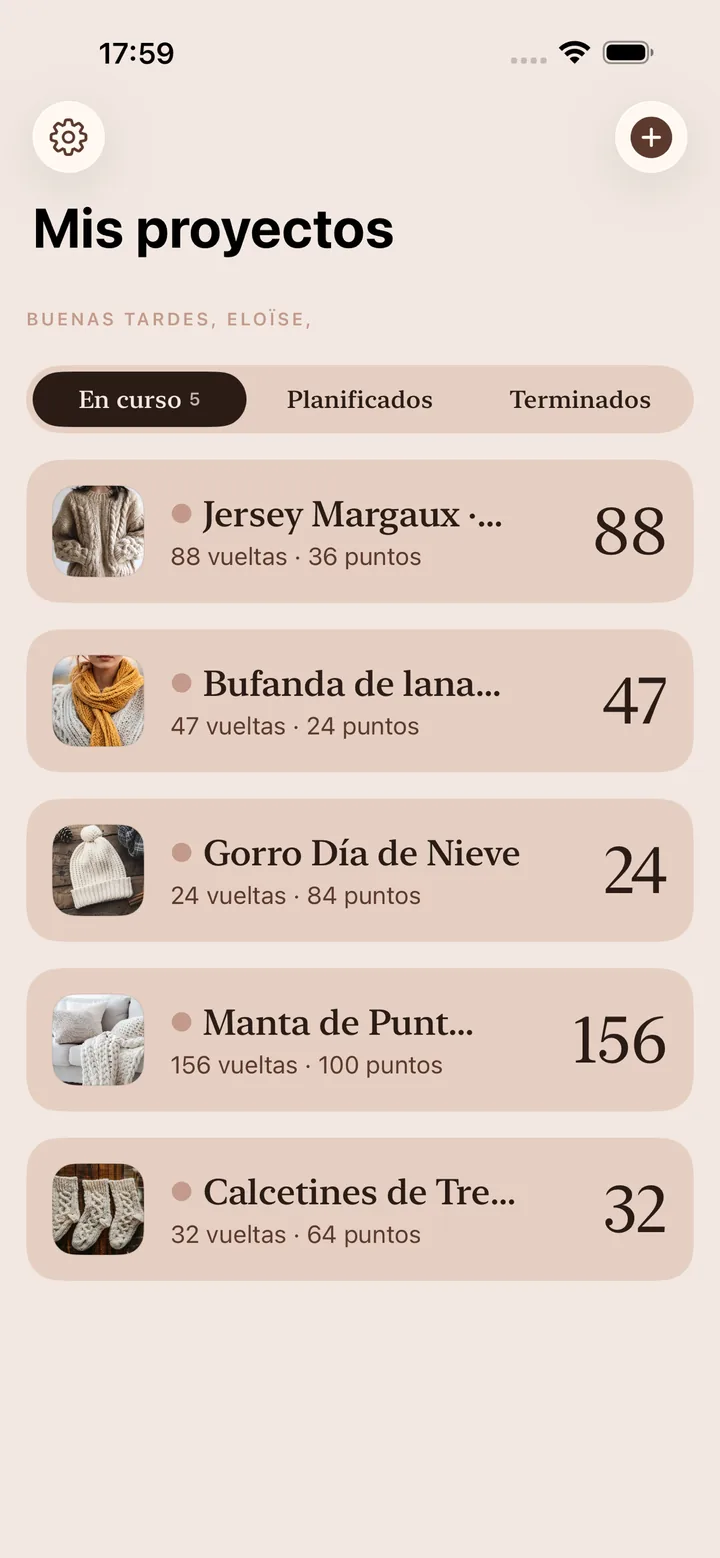This screenshot has height=1558, width=720.
Task: Switch to the Planificados tab
Action: point(360,399)
